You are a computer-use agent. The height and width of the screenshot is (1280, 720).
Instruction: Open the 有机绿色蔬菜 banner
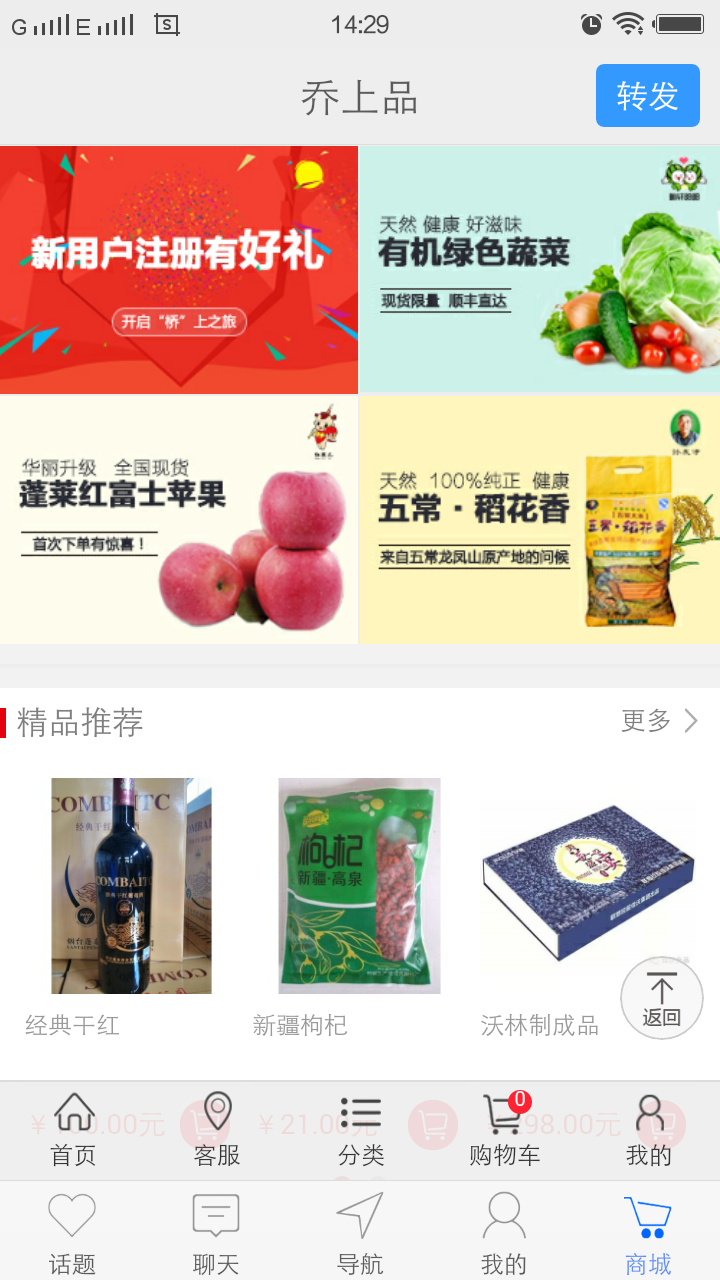pos(540,270)
